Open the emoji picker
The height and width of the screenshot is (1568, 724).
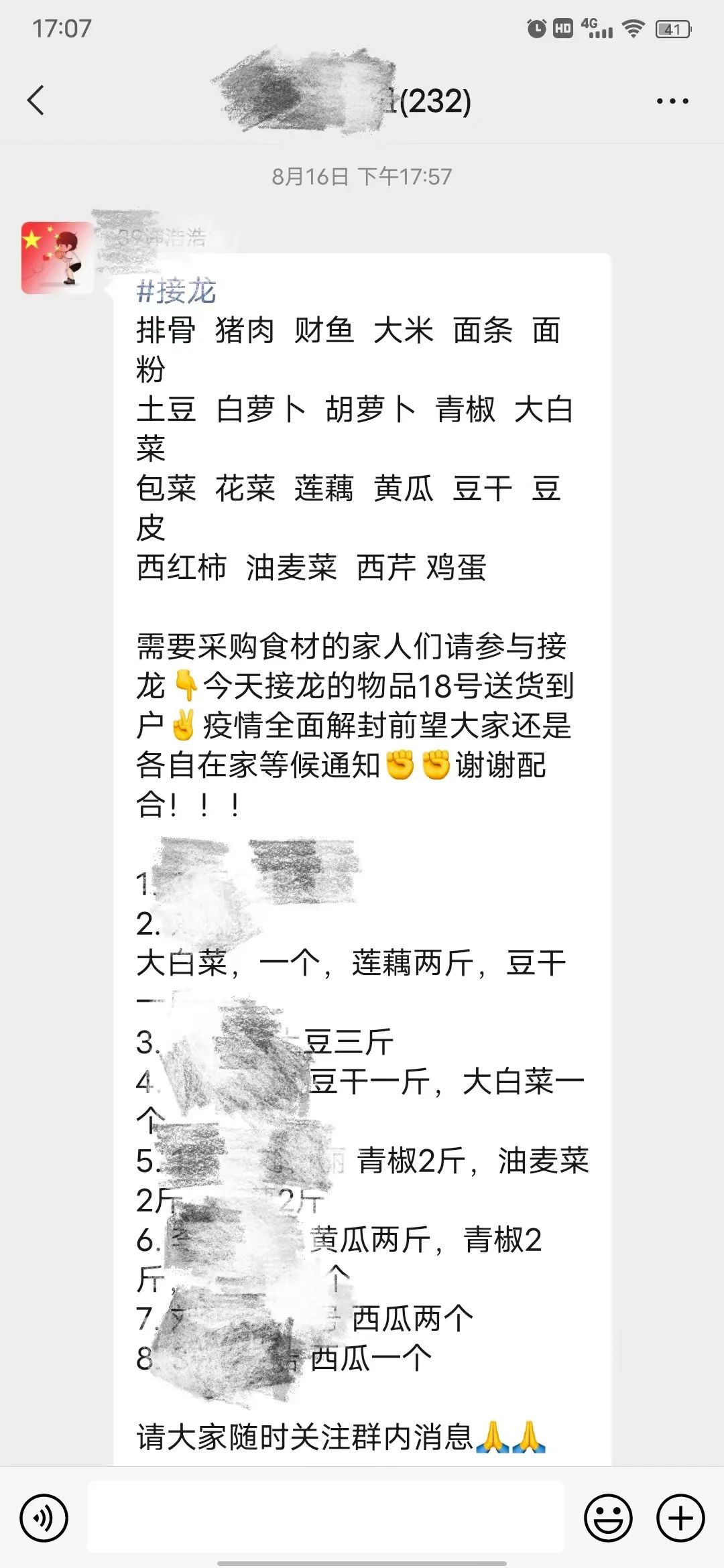coord(608,1517)
